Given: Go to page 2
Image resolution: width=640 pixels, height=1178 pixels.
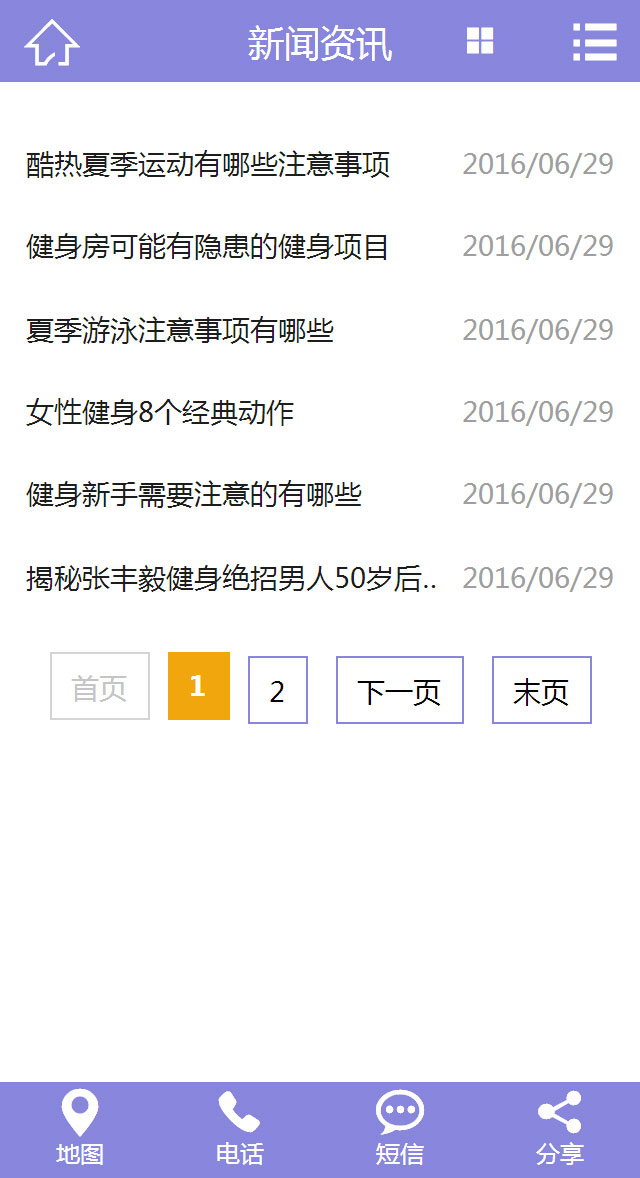Looking at the screenshot, I should [x=277, y=690].
